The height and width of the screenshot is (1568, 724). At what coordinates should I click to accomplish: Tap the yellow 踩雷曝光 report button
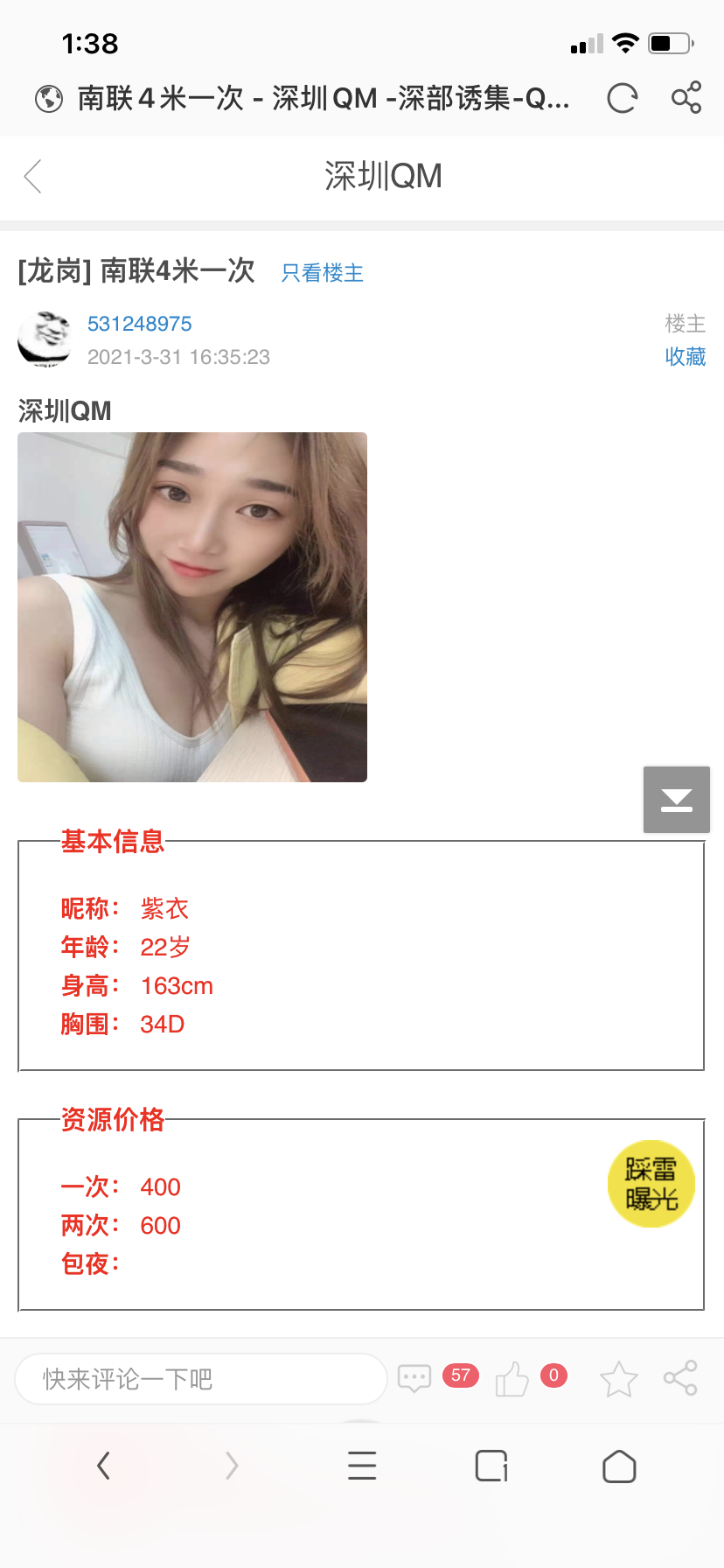pyautogui.click(x=651, y=1184)
